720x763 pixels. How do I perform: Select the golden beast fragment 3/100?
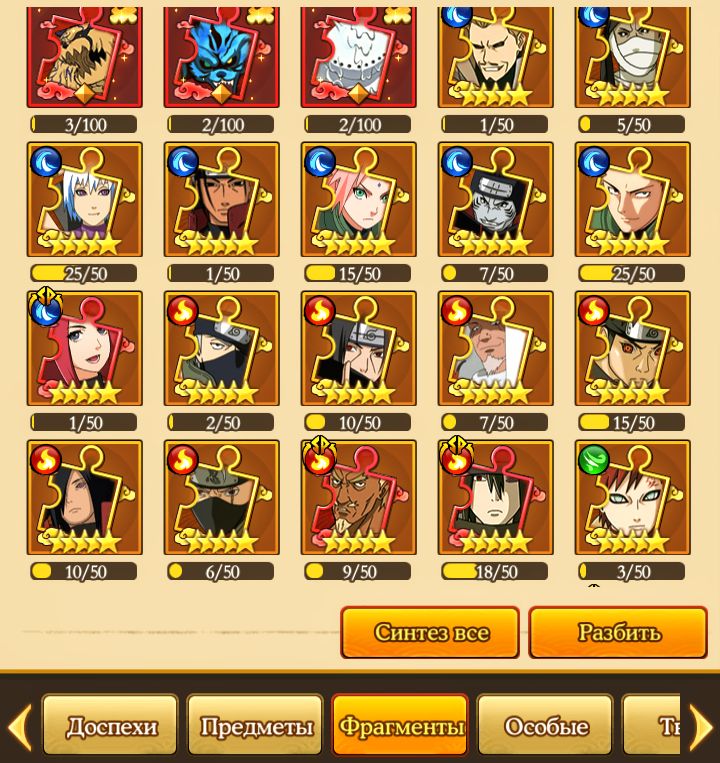[84, 57]
